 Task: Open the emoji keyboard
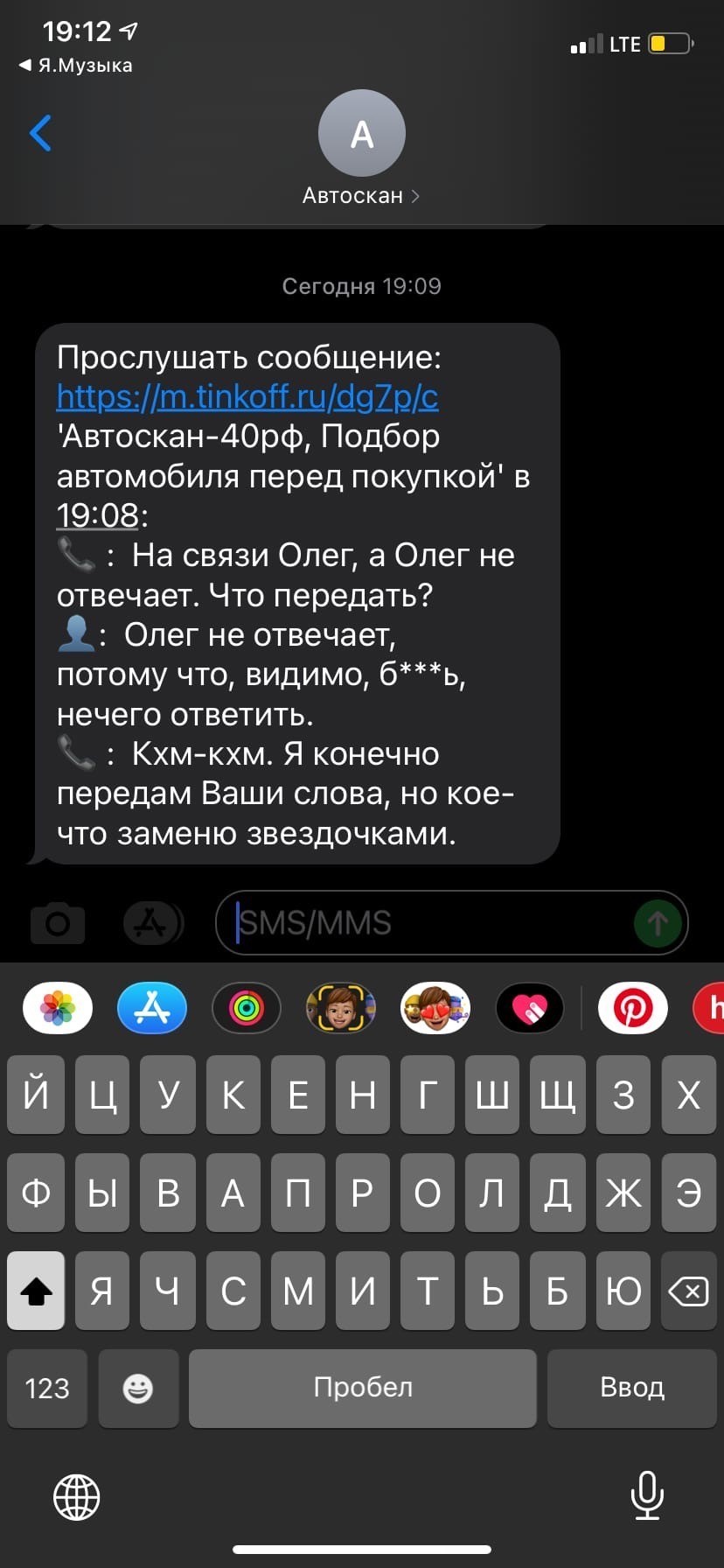pyautogui.click(x=138, y=1388)
